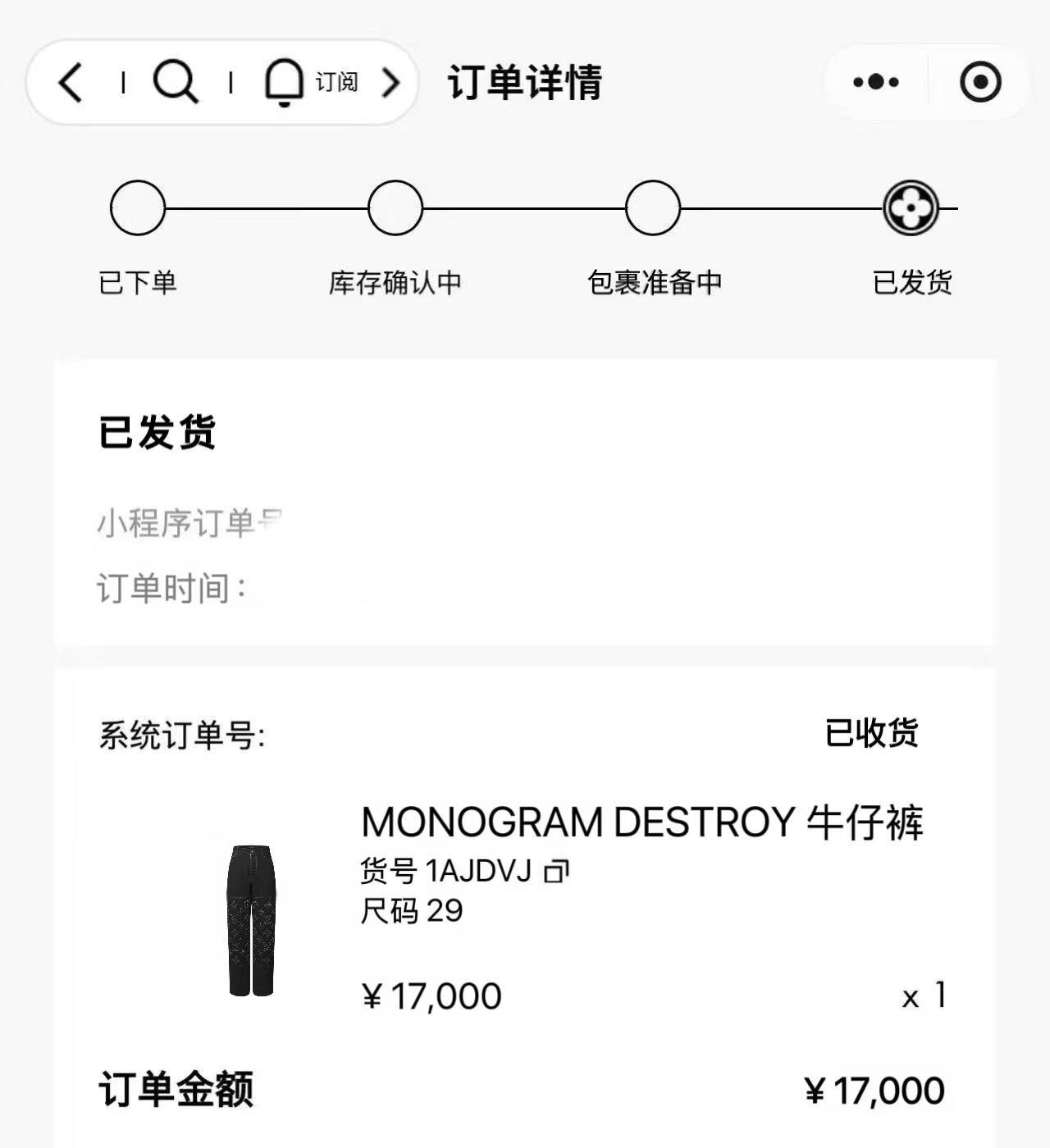Open the MONOGRAM DESTROY jeans product

tap(641, 822)
